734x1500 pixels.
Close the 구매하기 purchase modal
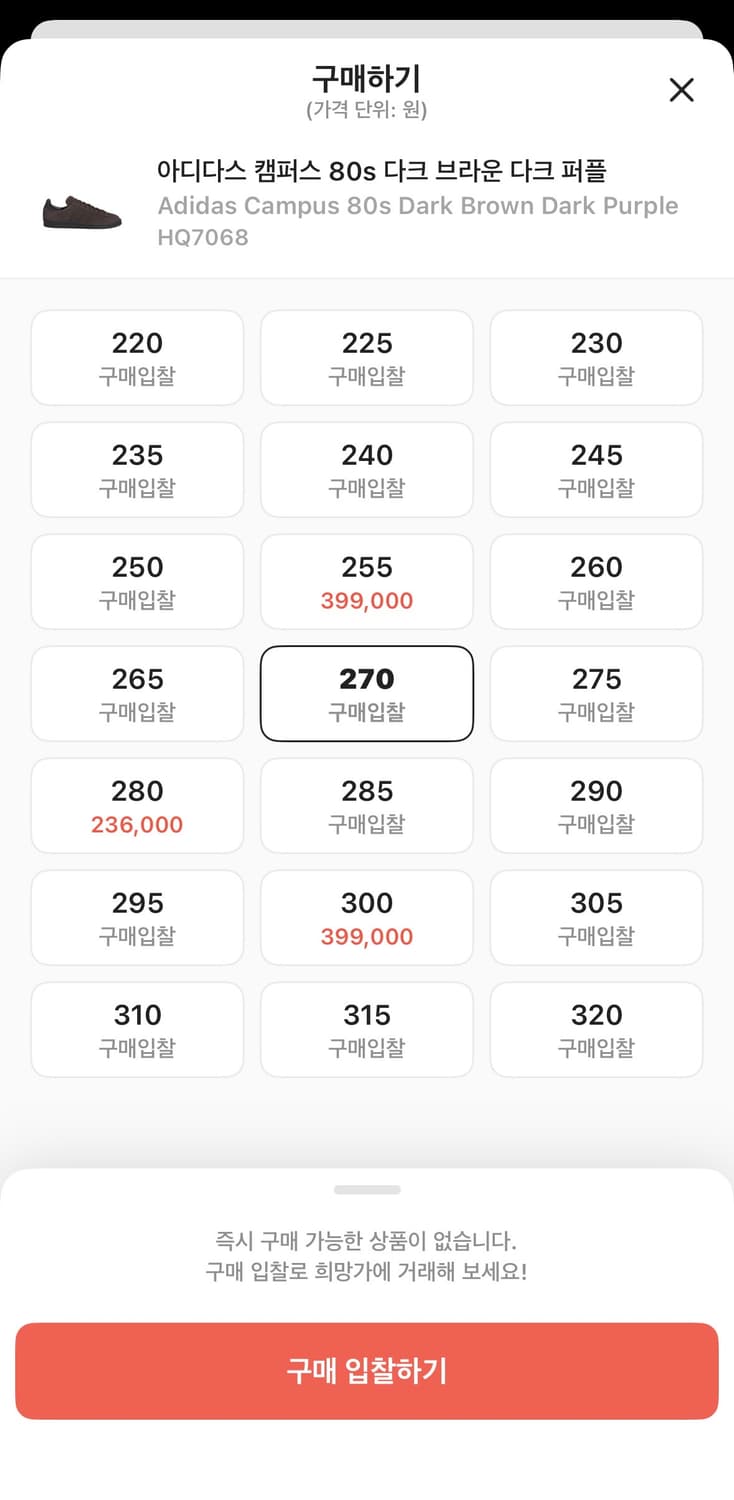[x=681, y=90]
